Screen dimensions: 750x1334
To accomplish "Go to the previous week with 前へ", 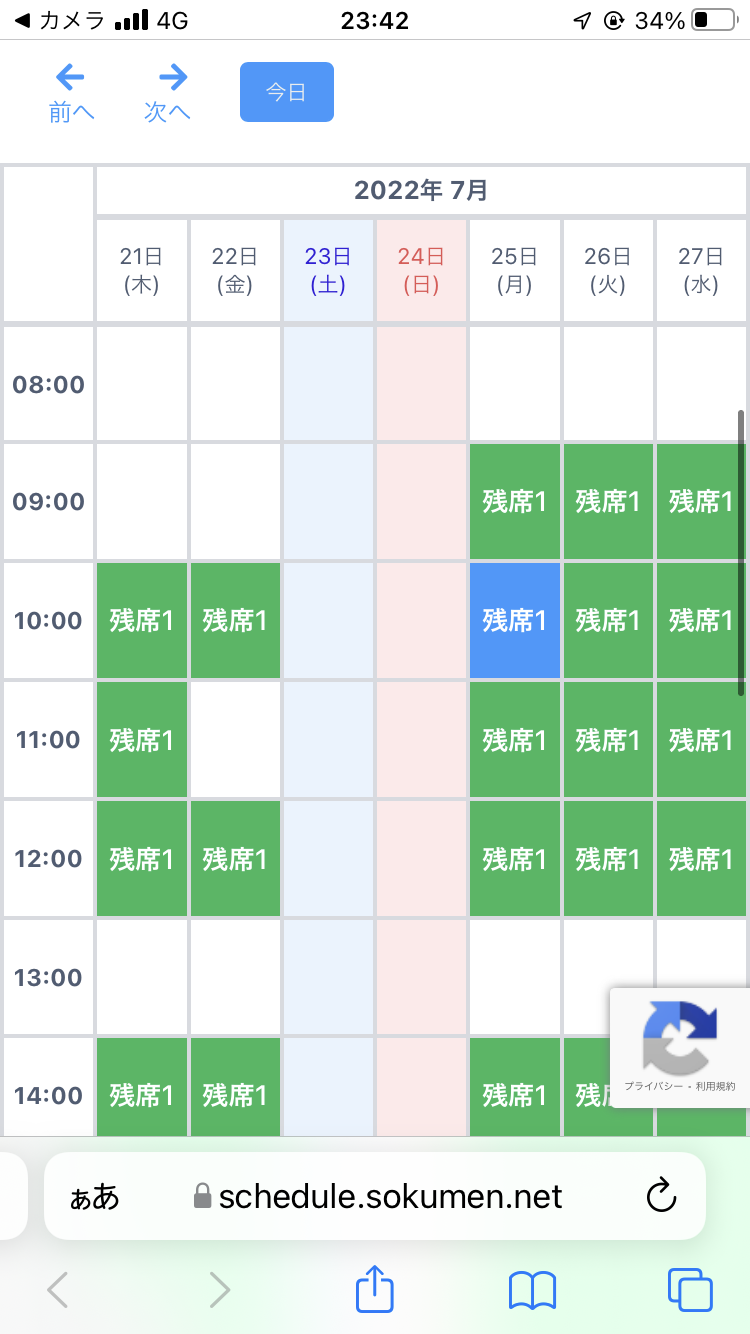I will [71, 92].
